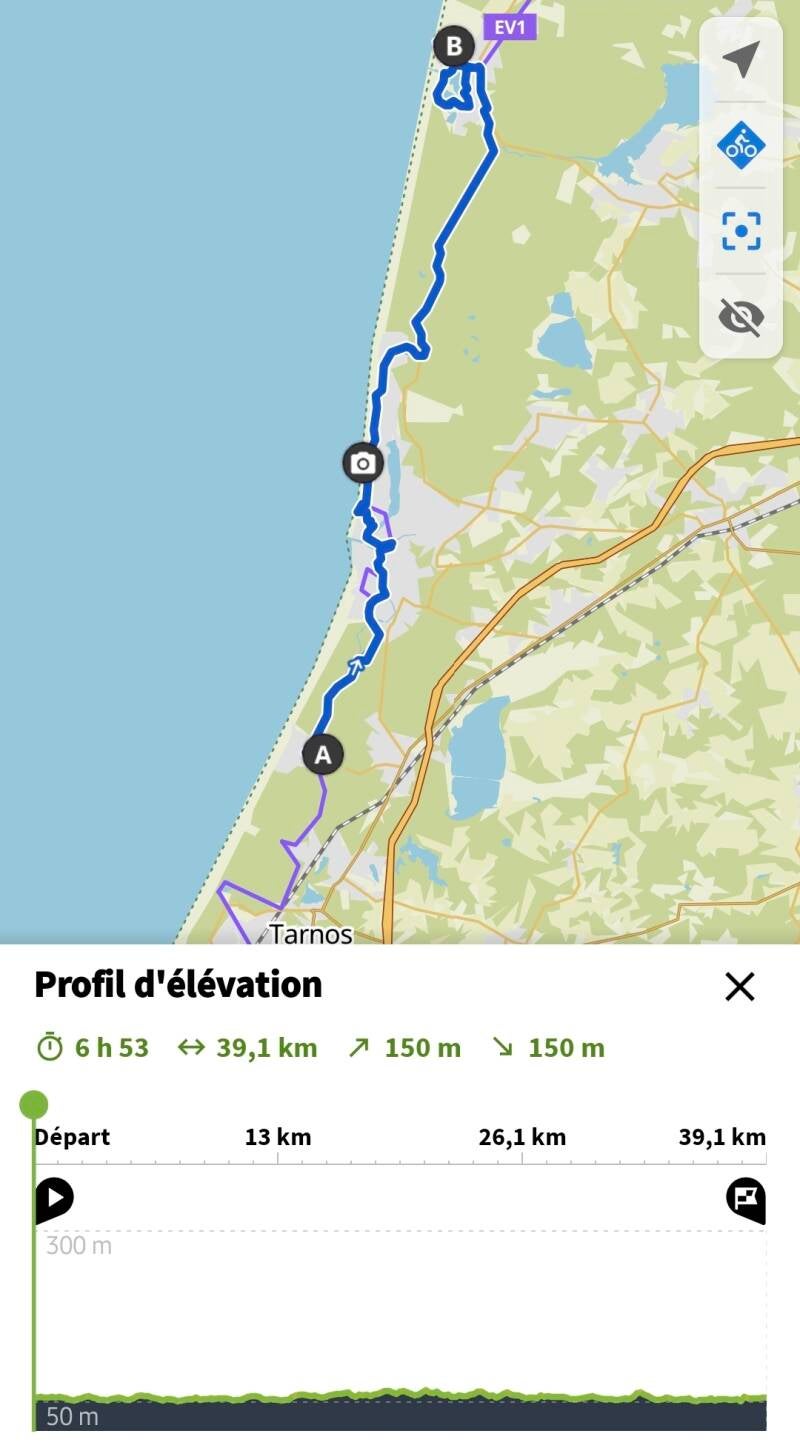Screen dimensions: 800x1448
Task: Toggle the cycling routes layer
Action: (x=741, y=146)
